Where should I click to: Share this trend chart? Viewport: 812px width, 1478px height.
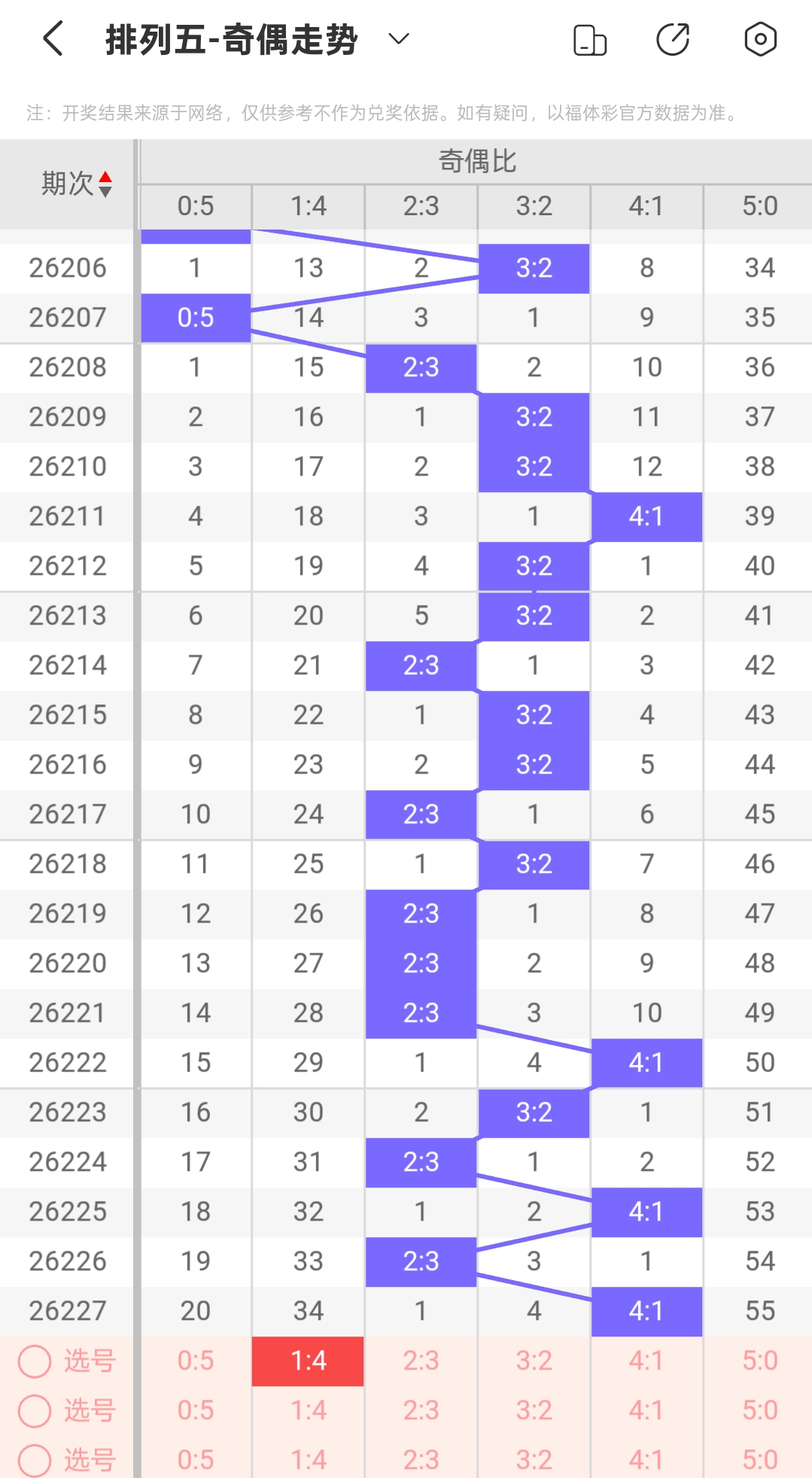673,40
